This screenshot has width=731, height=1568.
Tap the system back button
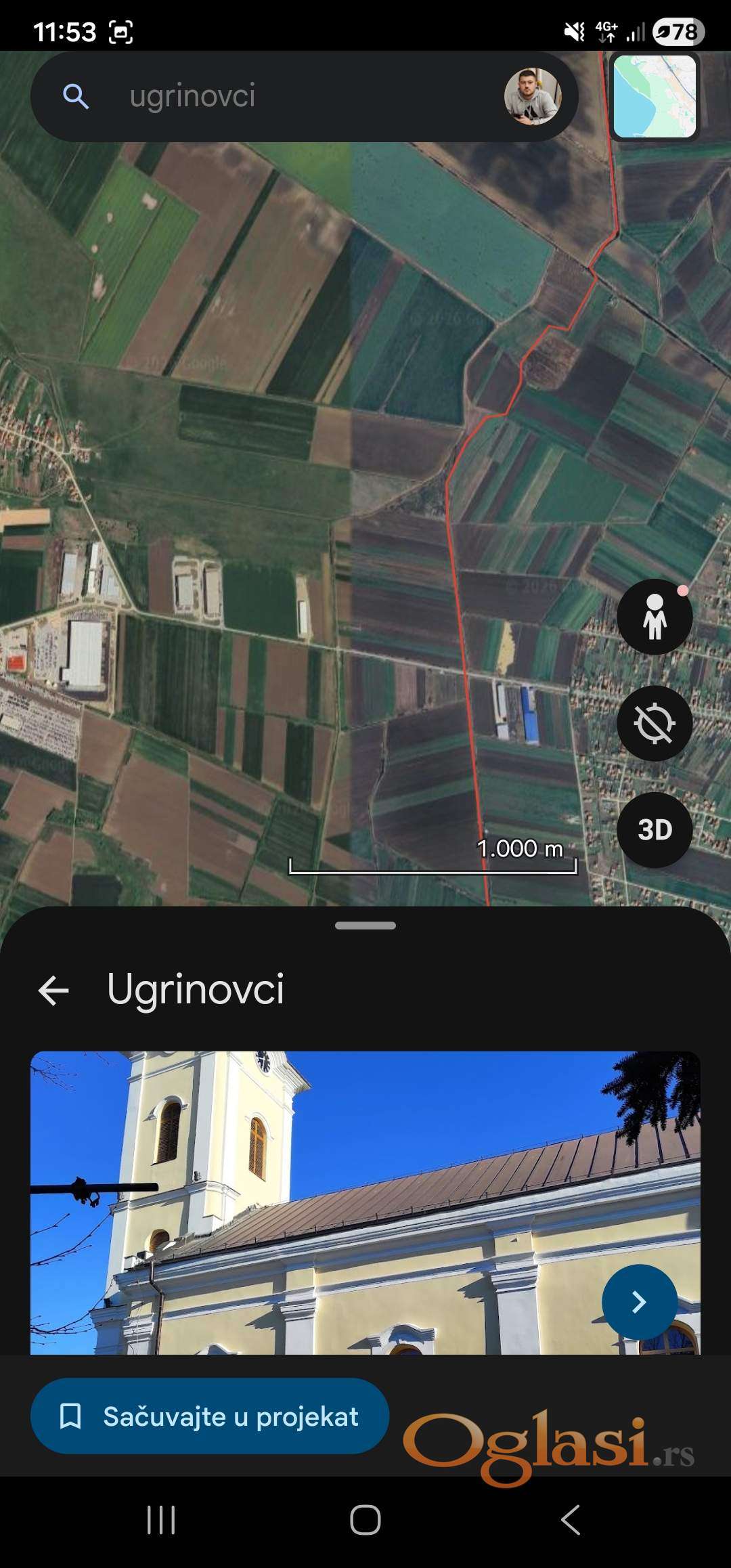[x=571, y=1520]
